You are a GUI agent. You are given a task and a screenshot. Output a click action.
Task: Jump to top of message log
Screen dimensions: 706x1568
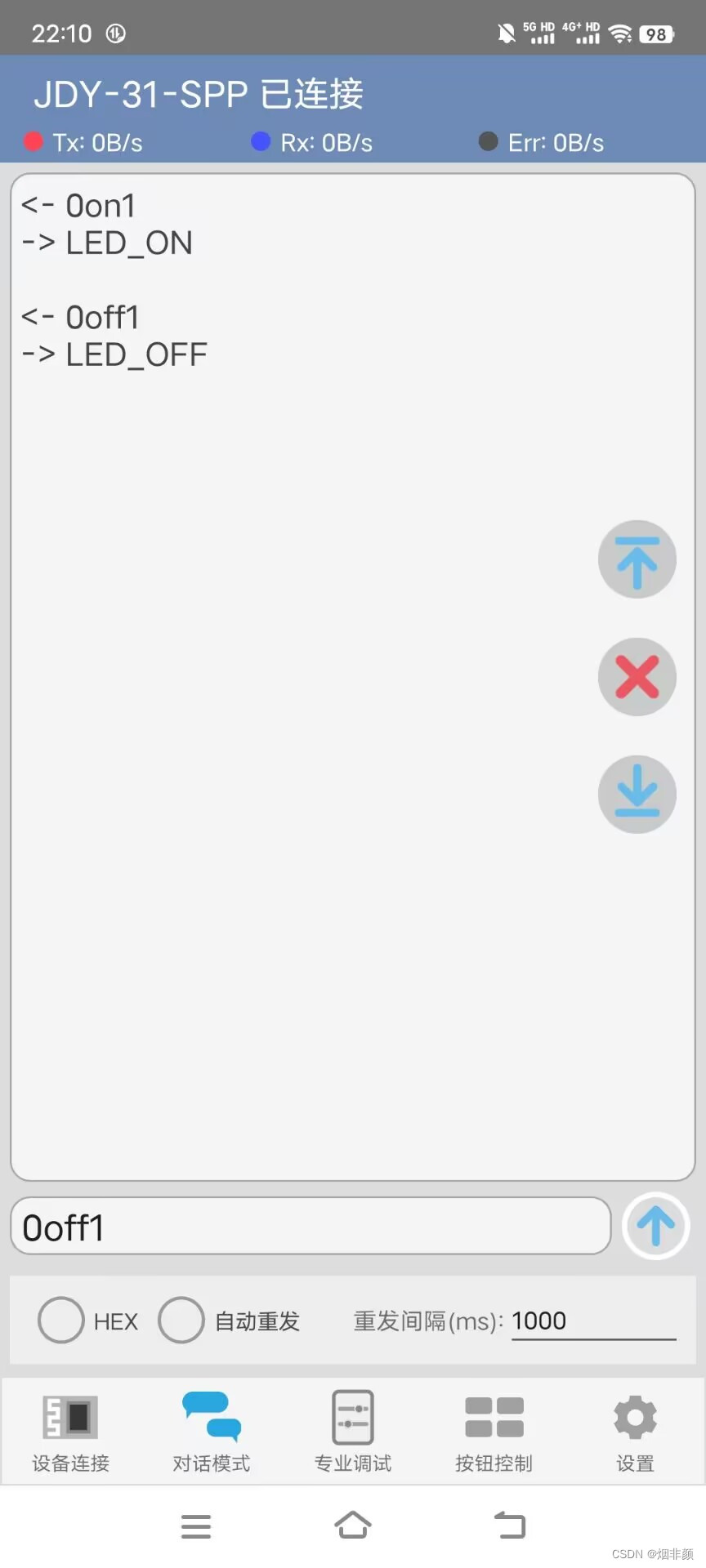pos(637,559)
